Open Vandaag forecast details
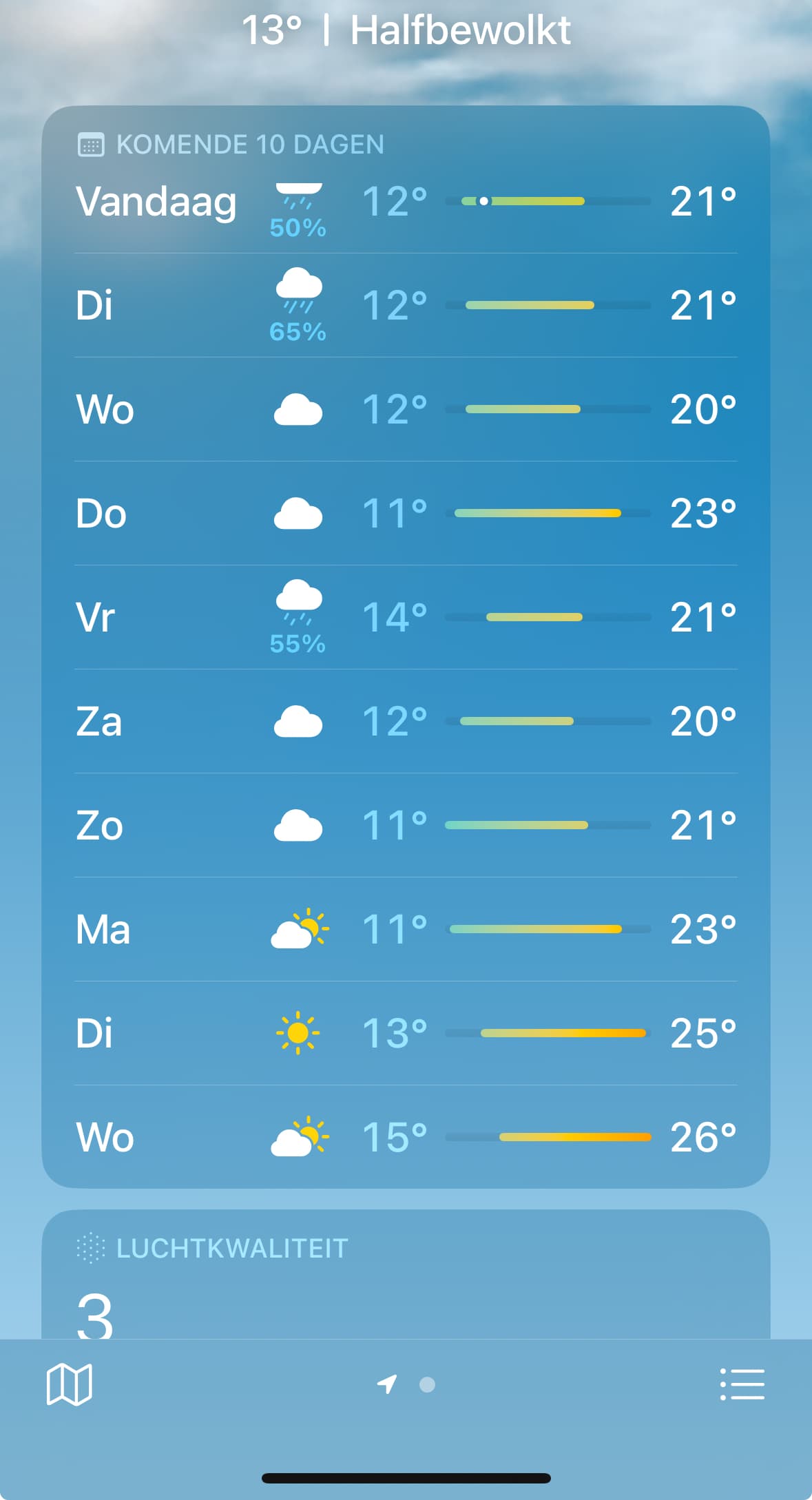 tap(406, 201)
